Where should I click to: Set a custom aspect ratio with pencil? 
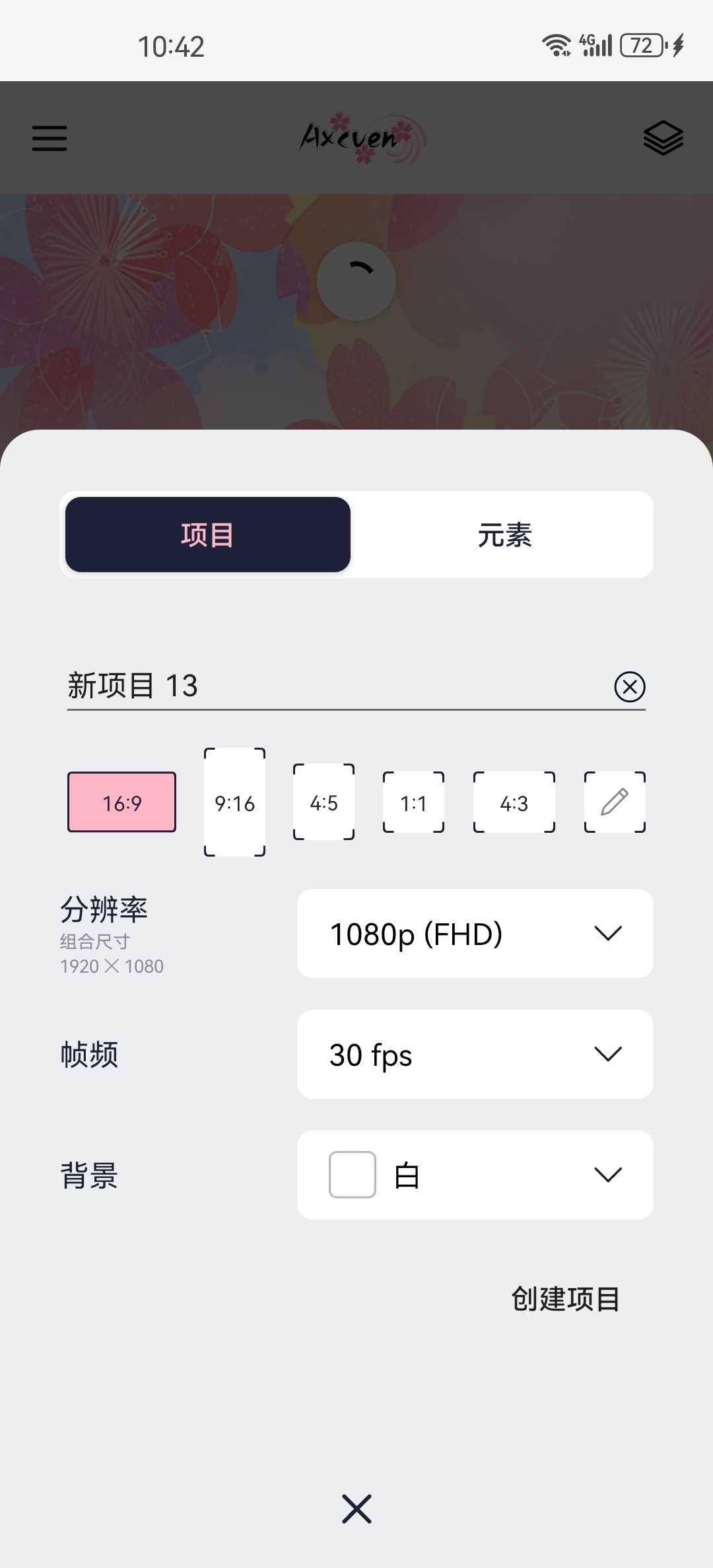pyautogui.click(x=615, y=802)
